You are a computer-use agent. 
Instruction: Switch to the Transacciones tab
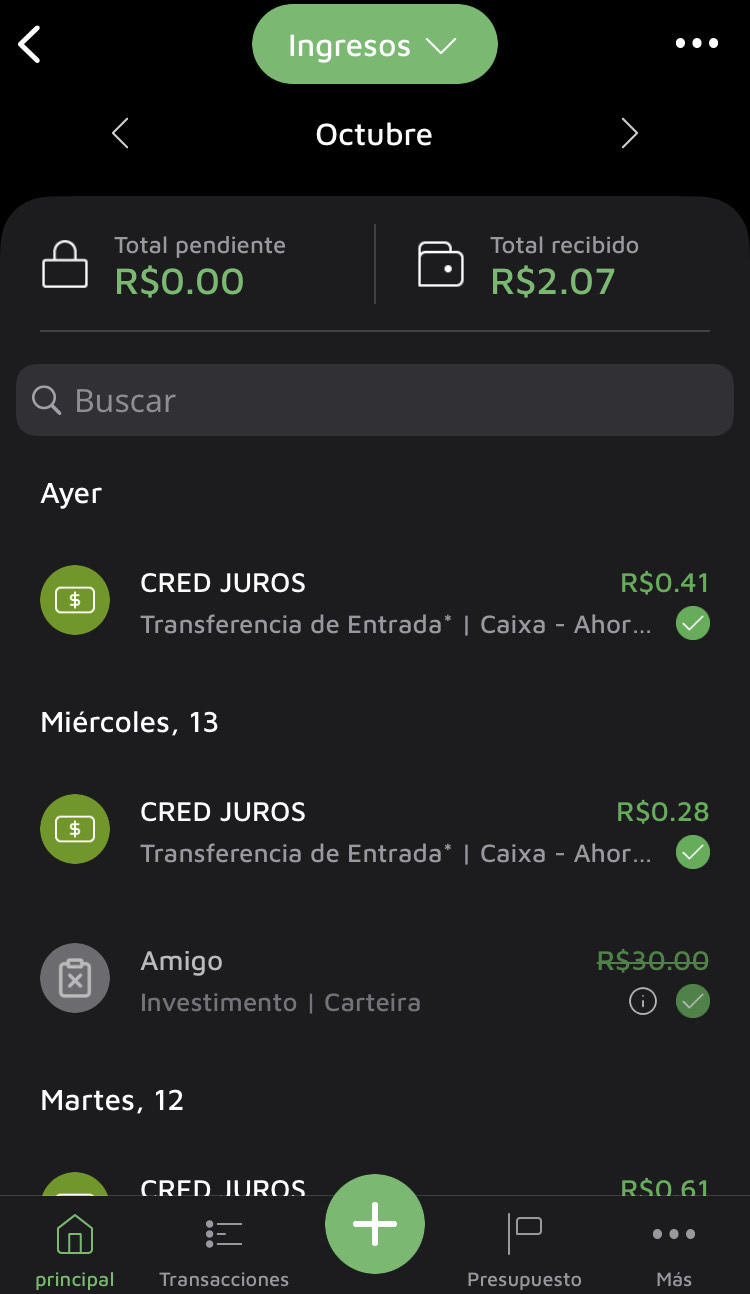[x=224, y=1250]
